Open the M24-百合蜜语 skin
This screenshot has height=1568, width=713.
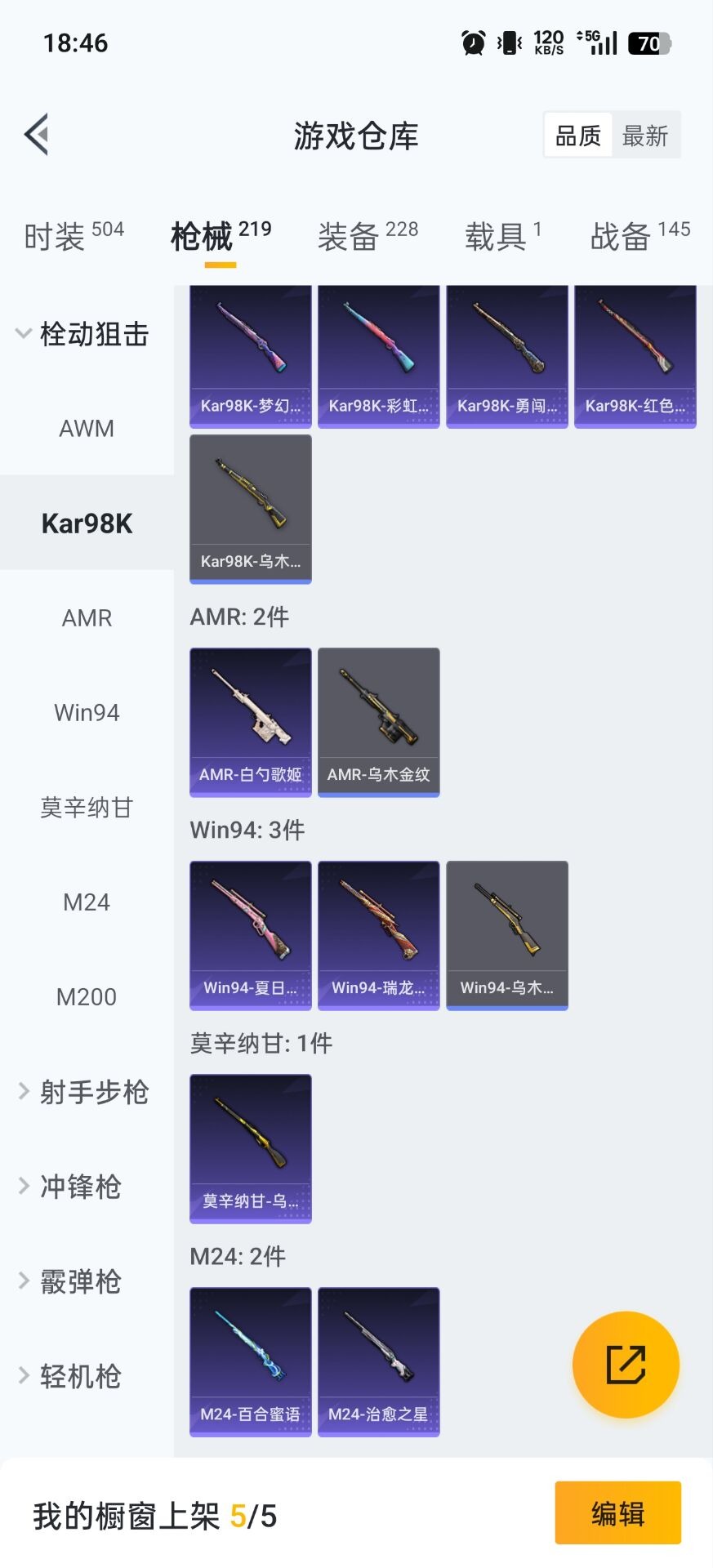251,1361
